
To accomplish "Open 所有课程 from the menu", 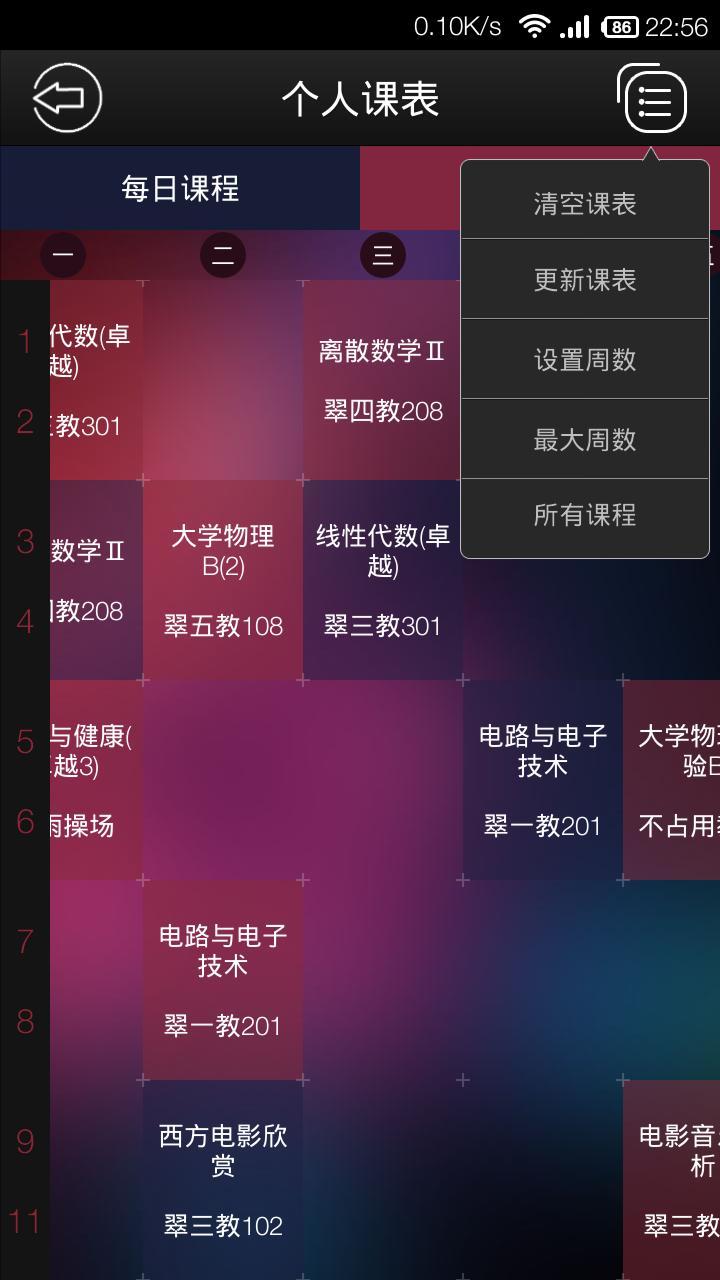I will 585,515.
